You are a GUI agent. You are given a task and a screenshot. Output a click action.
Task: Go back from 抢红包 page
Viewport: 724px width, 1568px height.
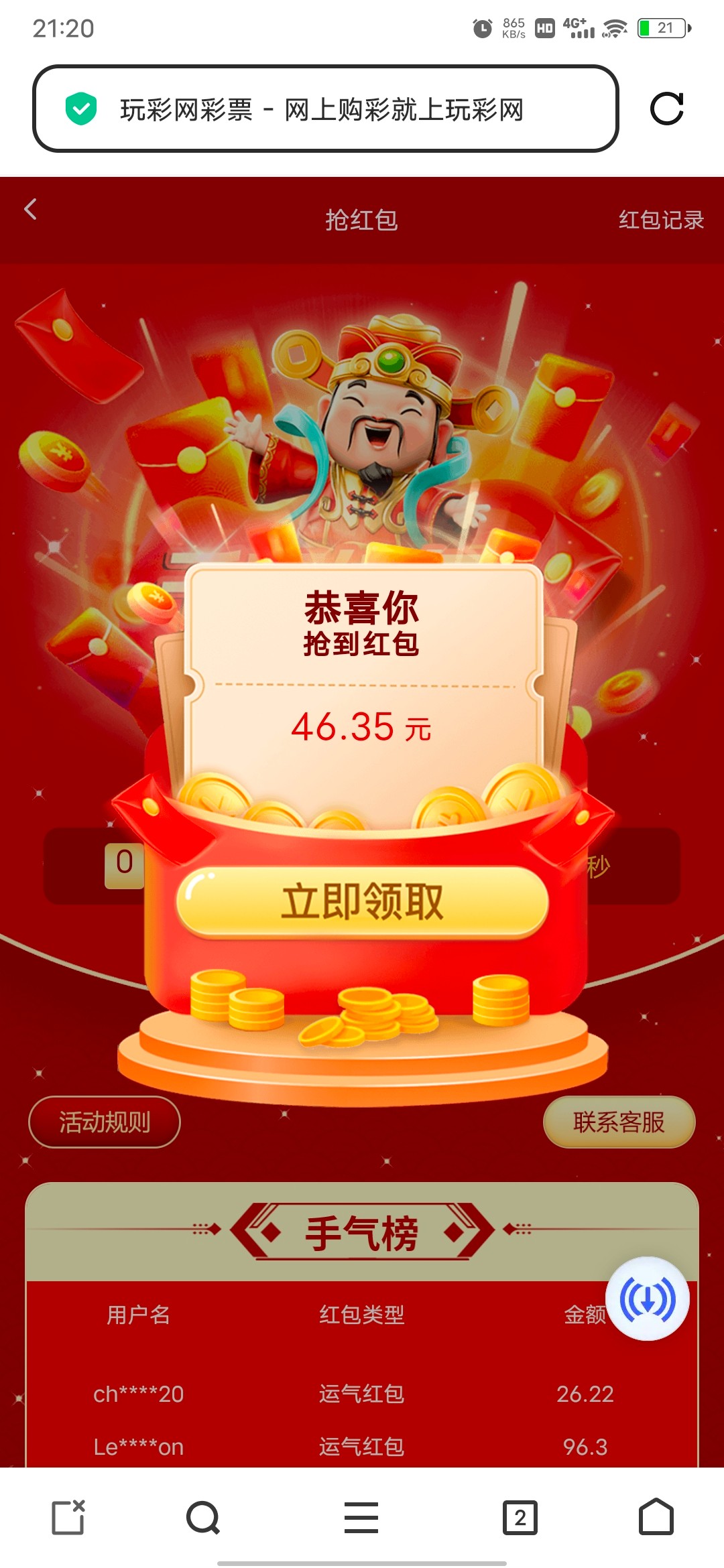point(31,210)
